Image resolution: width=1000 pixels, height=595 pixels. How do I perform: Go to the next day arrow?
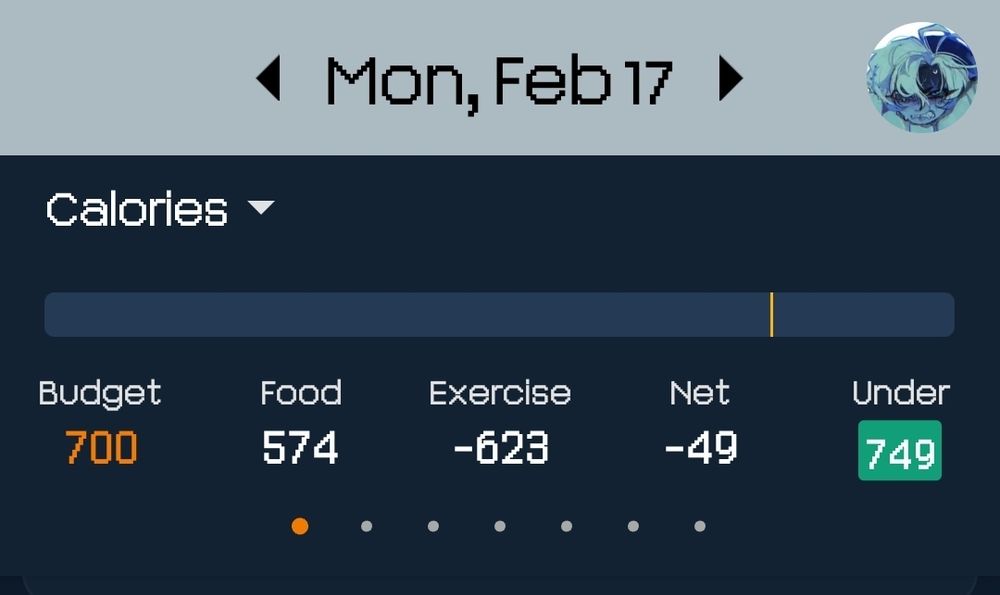coord(731,78)
